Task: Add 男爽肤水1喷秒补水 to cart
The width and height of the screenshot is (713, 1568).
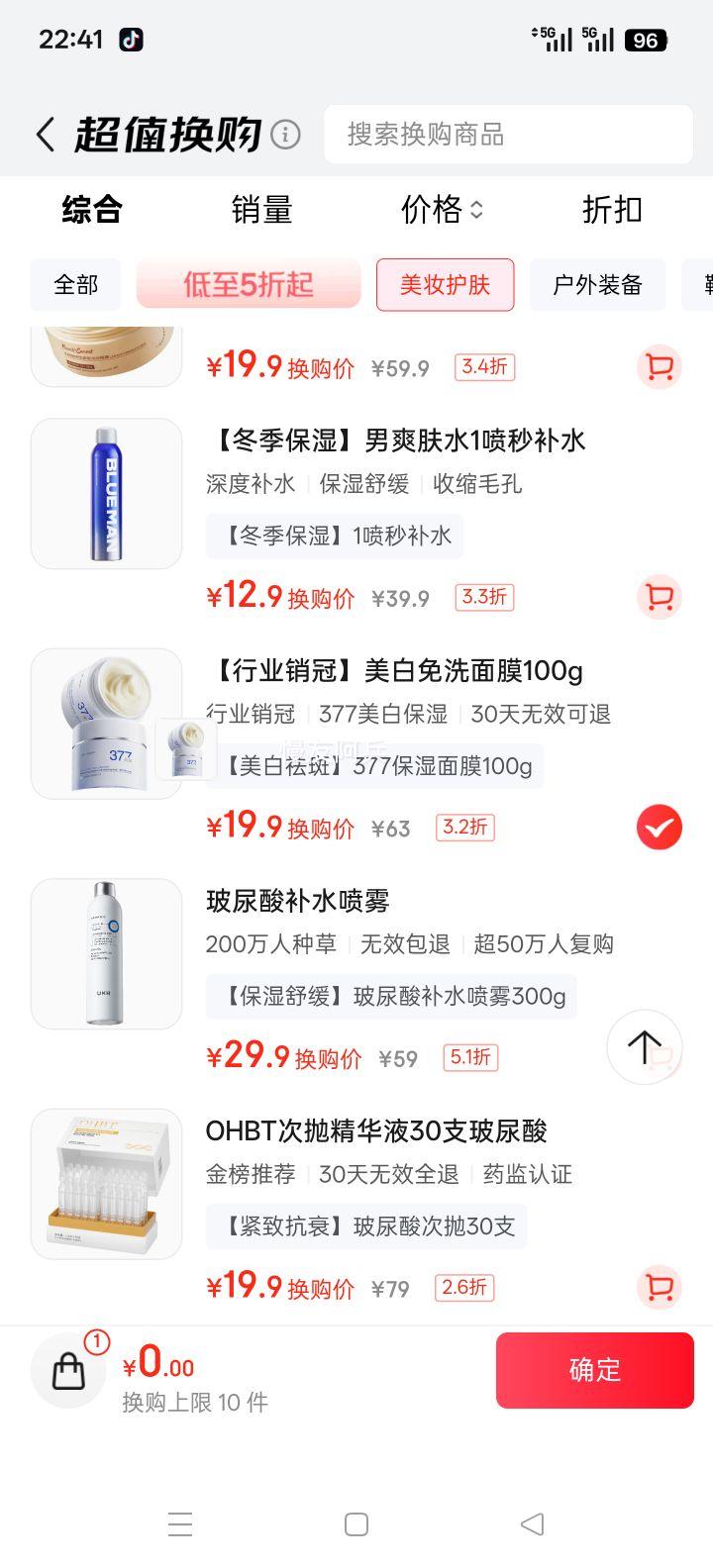Action: 659,597
